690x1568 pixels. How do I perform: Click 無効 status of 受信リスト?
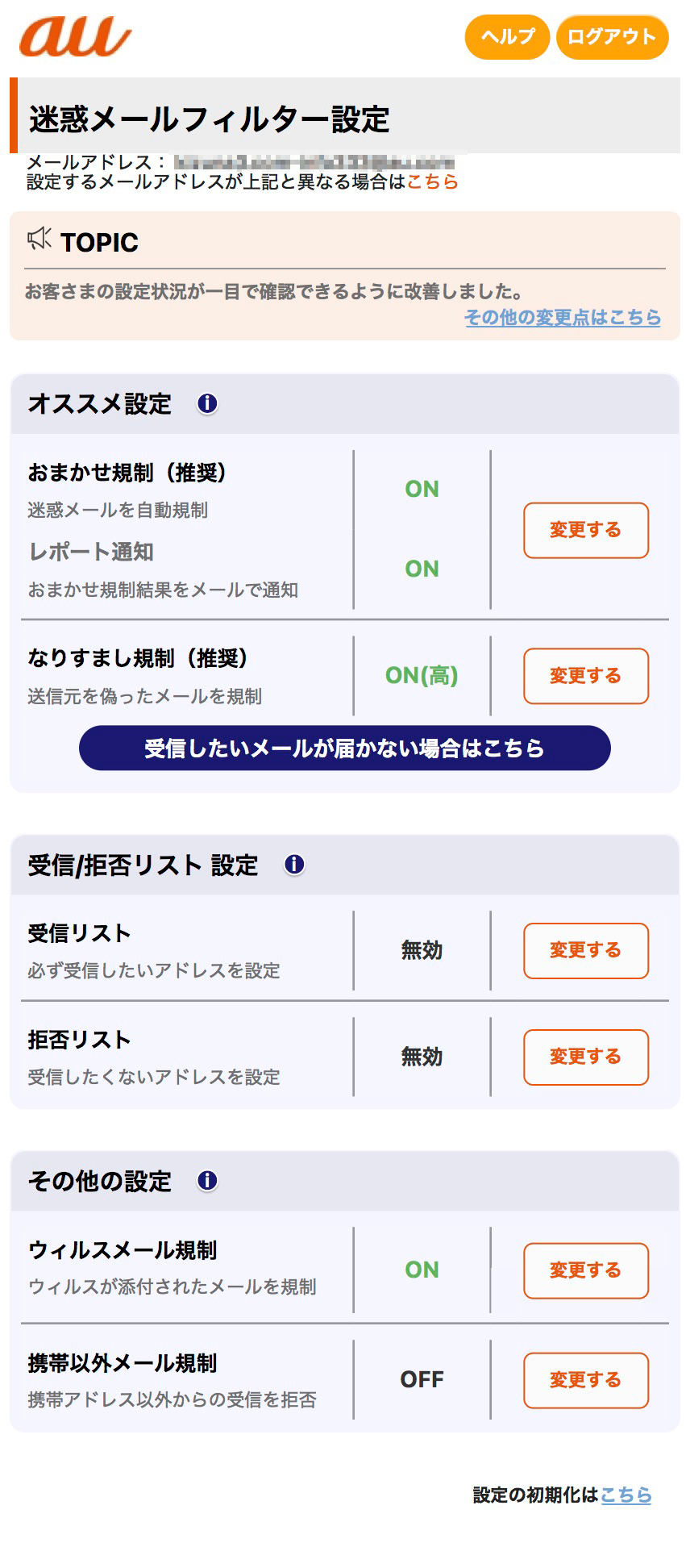click(421, 951)
